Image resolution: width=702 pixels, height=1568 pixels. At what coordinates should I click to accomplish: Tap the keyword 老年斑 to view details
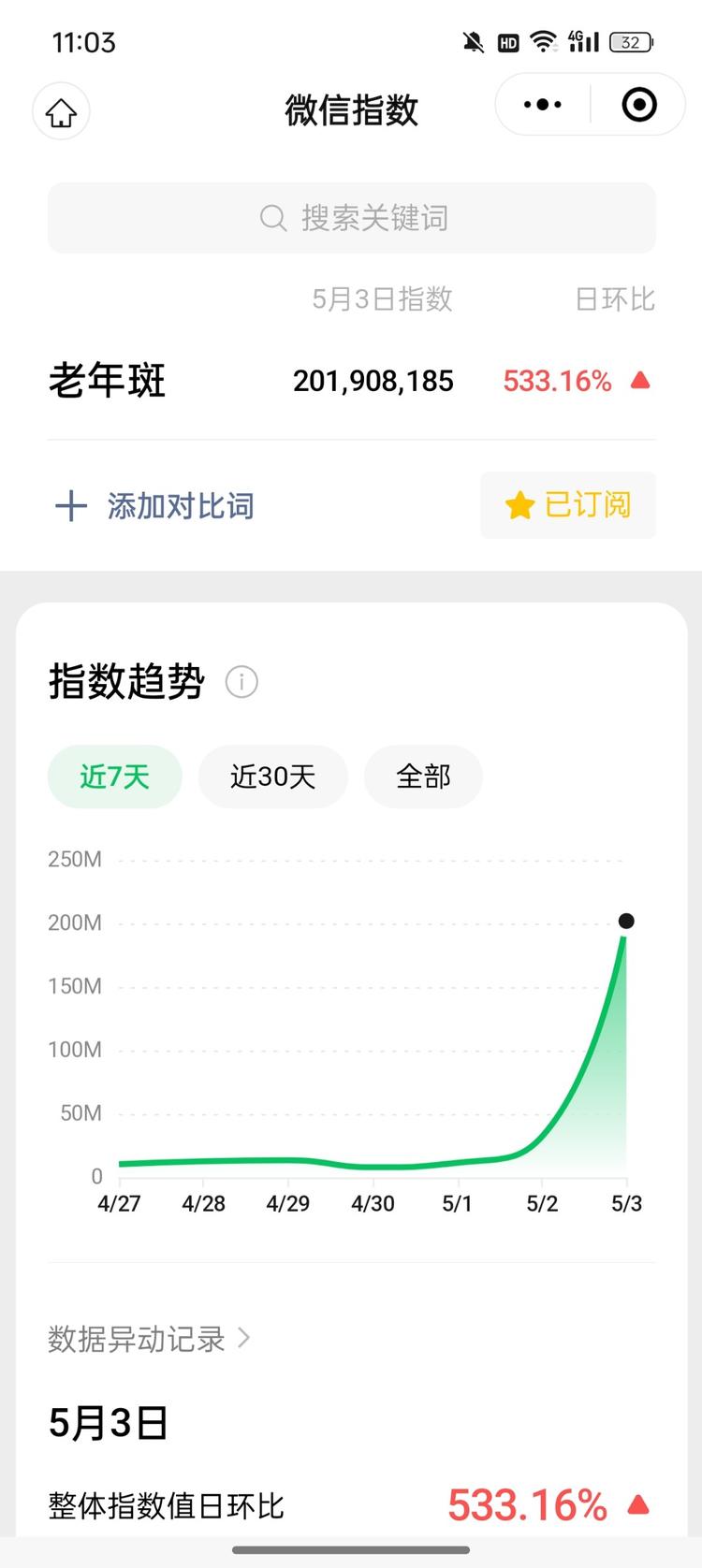tap(105, 381)
